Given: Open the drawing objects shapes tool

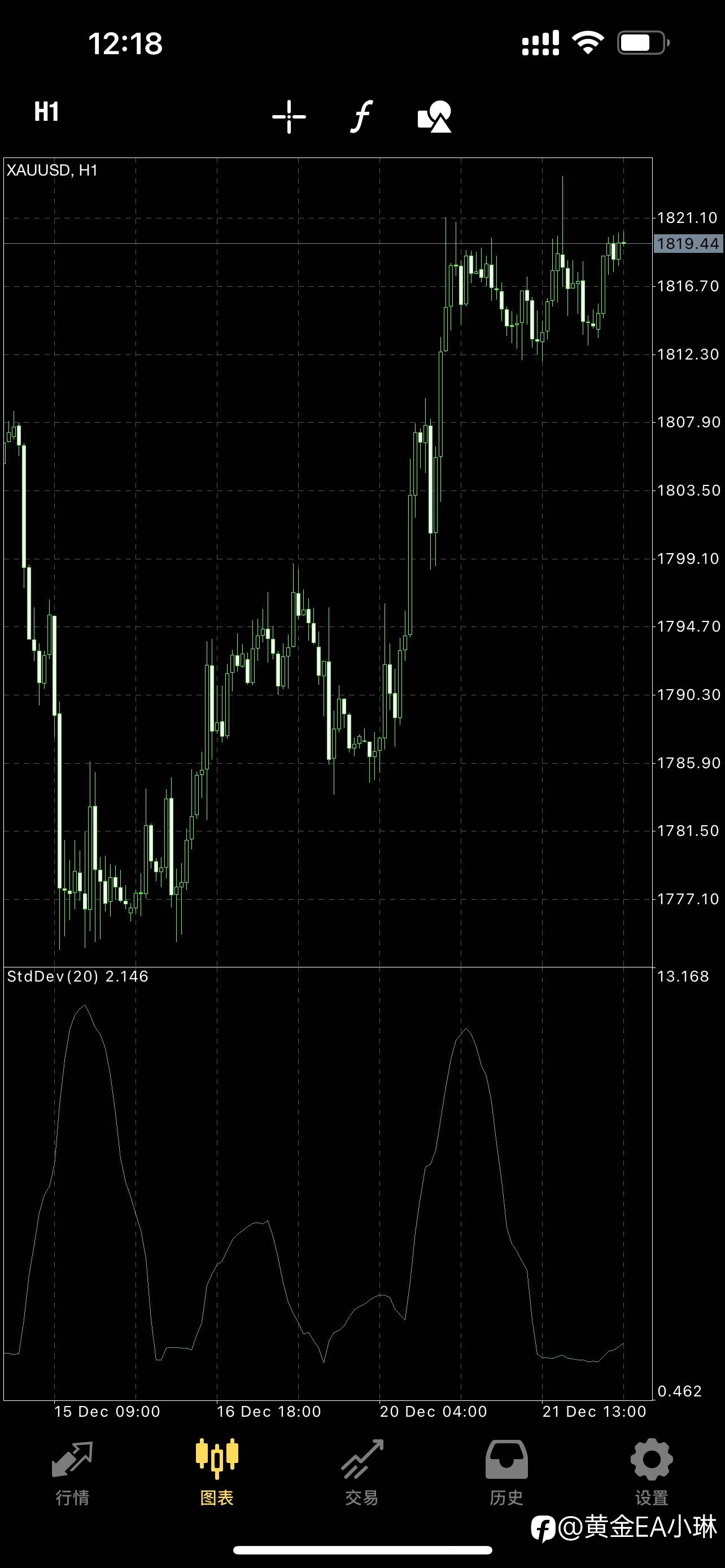Looking at the screenshot, I should 435,116.
